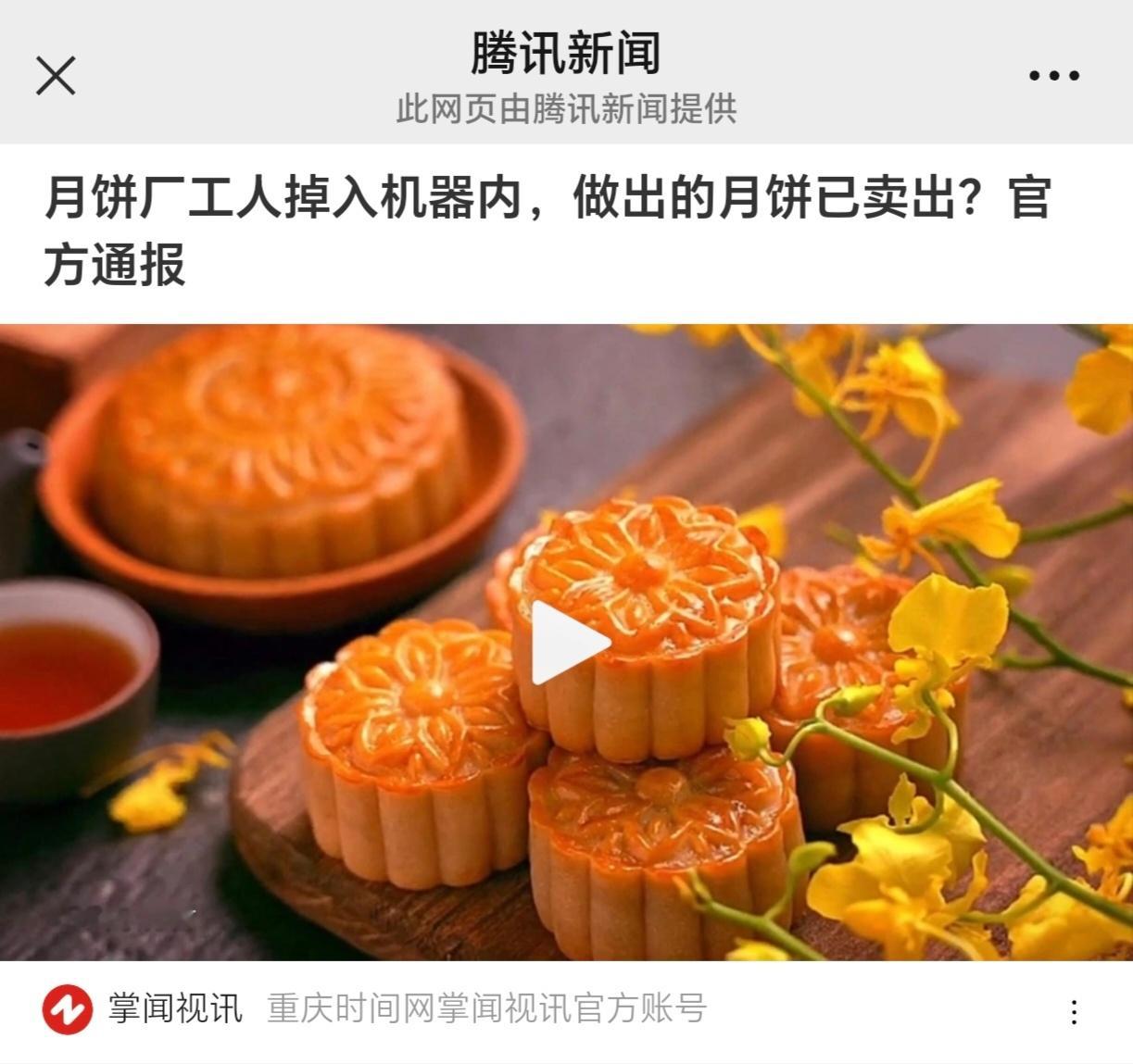1133x1064 pixels.
Task: Open the three-dot menu in top bar
Action: click(x=1054, y=76)
